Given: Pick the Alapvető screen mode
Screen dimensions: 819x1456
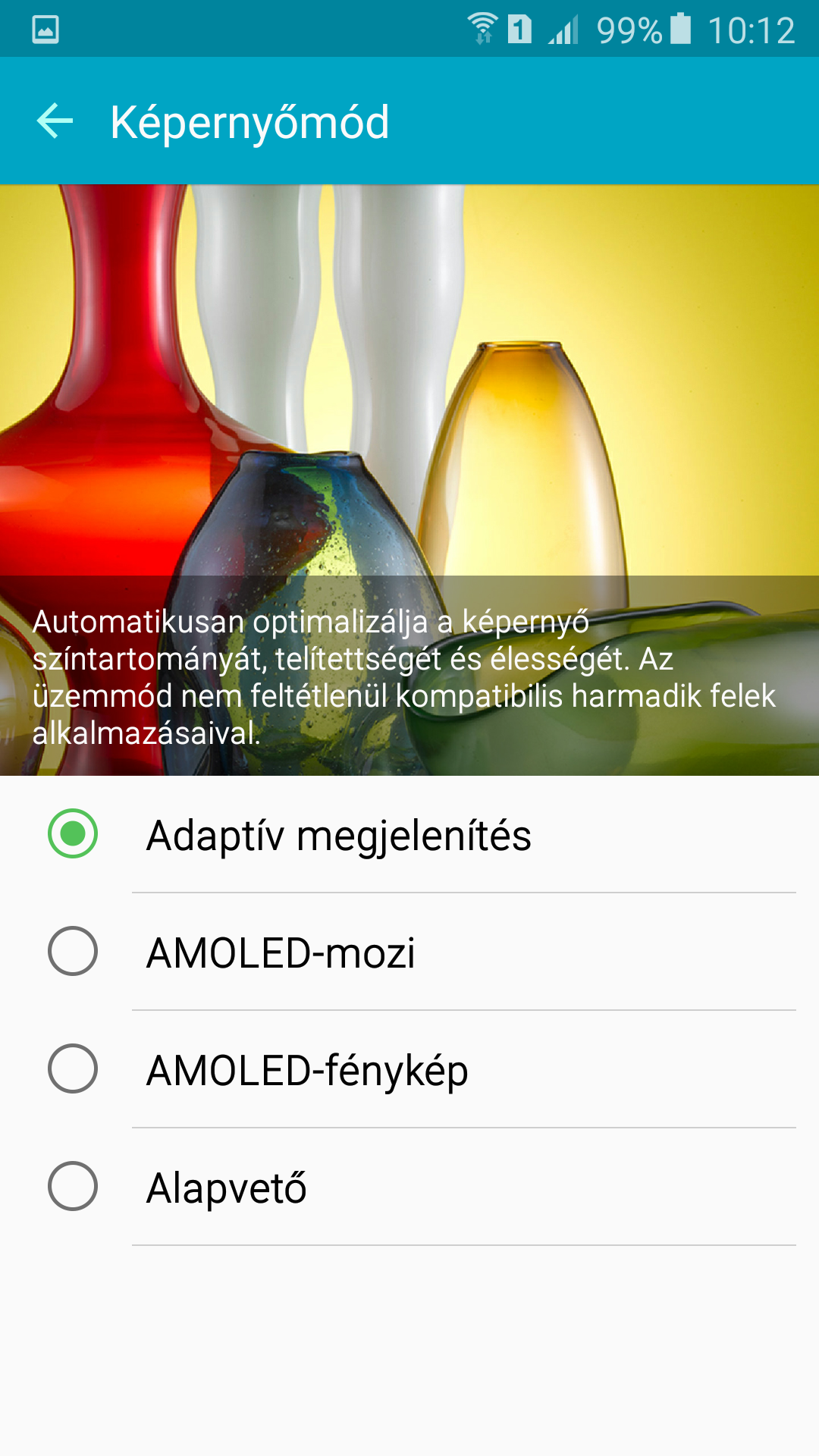Looking at the screenshot, I should [73, 1186].
